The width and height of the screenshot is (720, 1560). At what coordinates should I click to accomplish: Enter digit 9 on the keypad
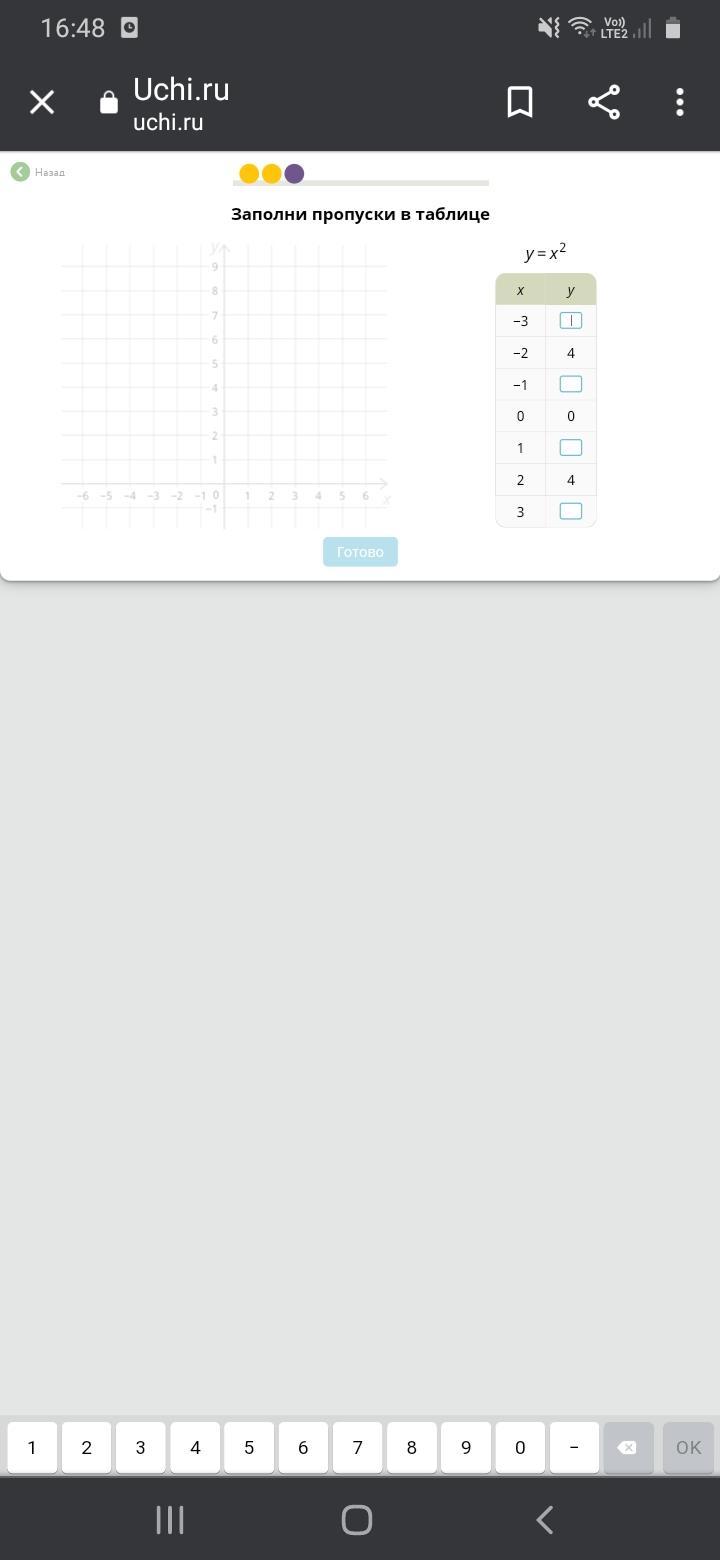coord(466,1447)
